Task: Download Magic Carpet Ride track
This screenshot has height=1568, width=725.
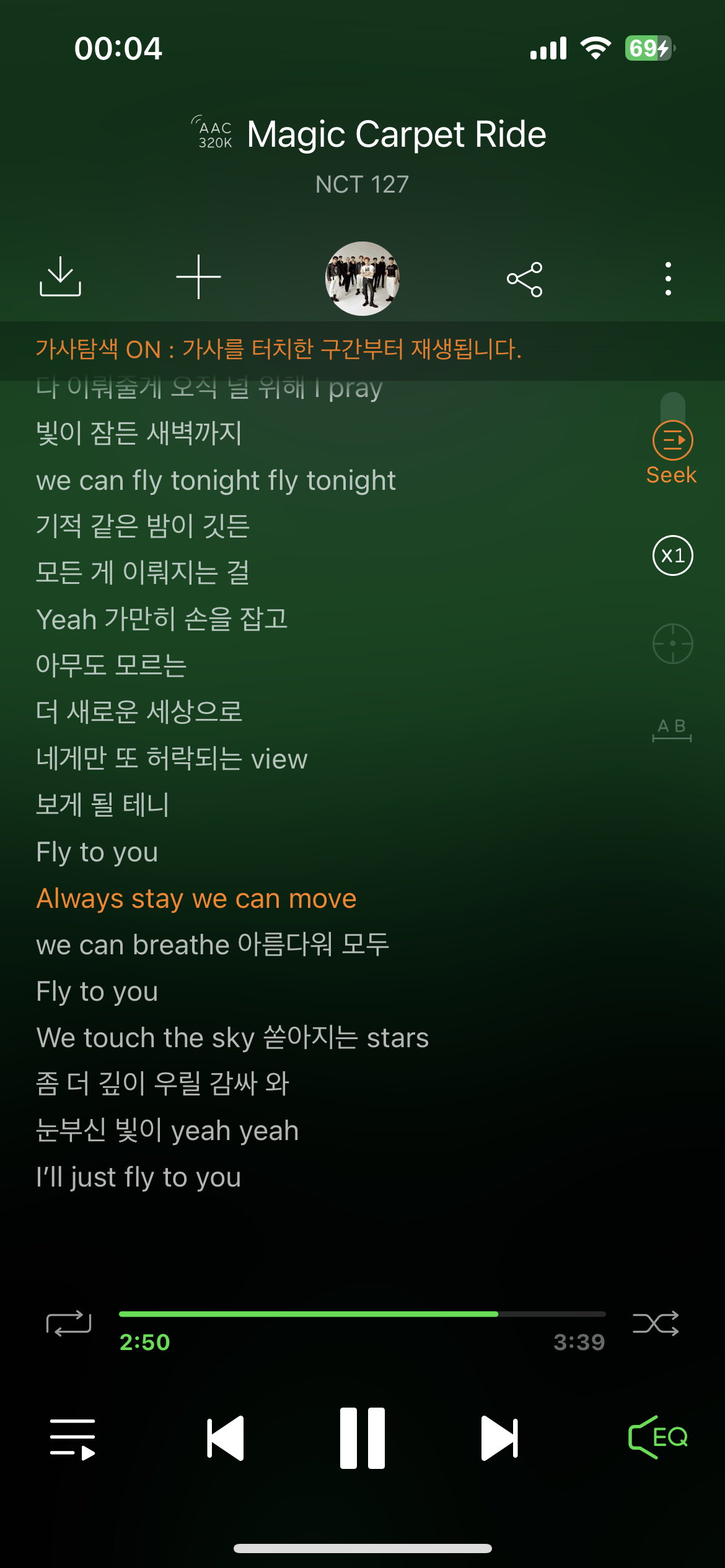Action: click(x=60, y=277)
